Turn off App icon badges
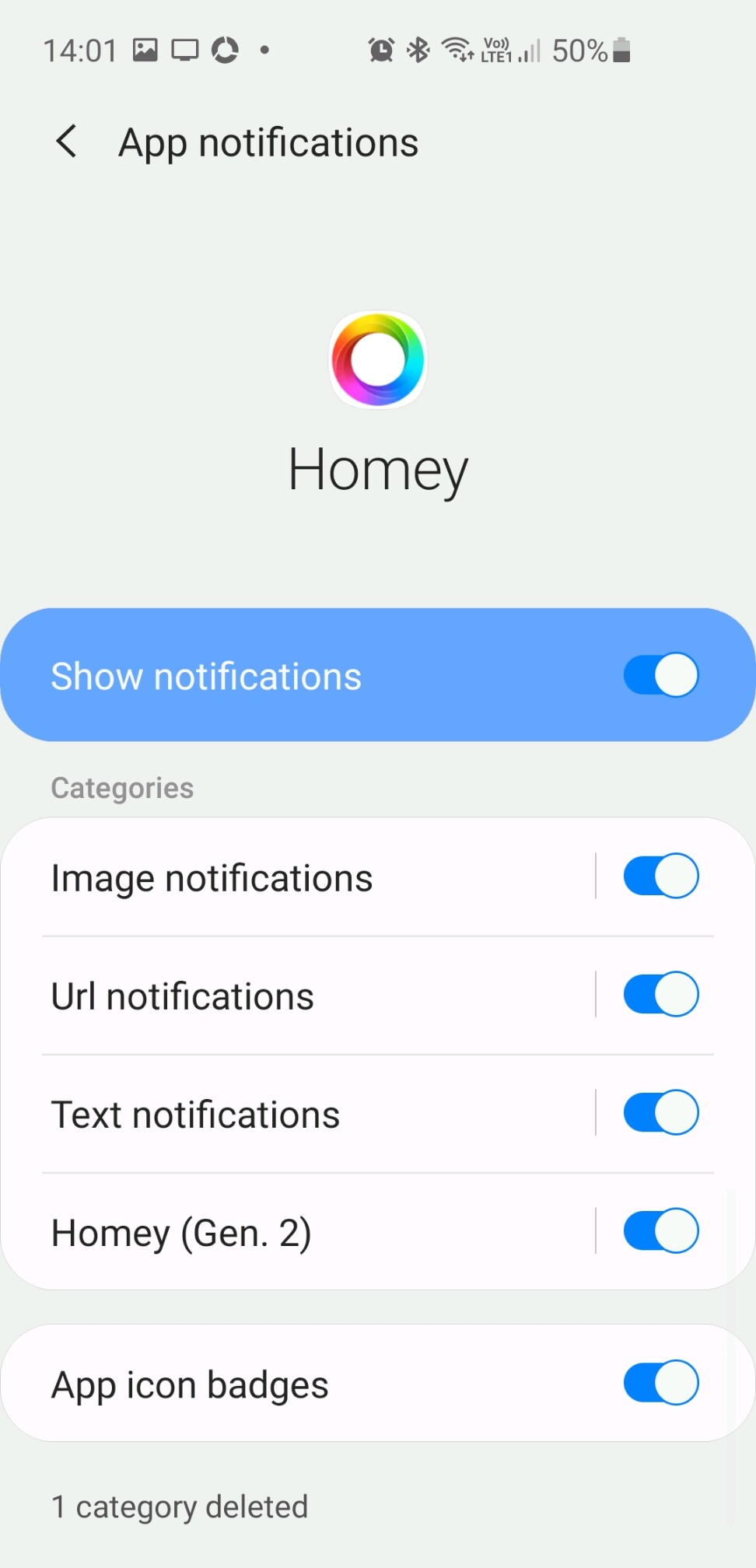 660,1383
